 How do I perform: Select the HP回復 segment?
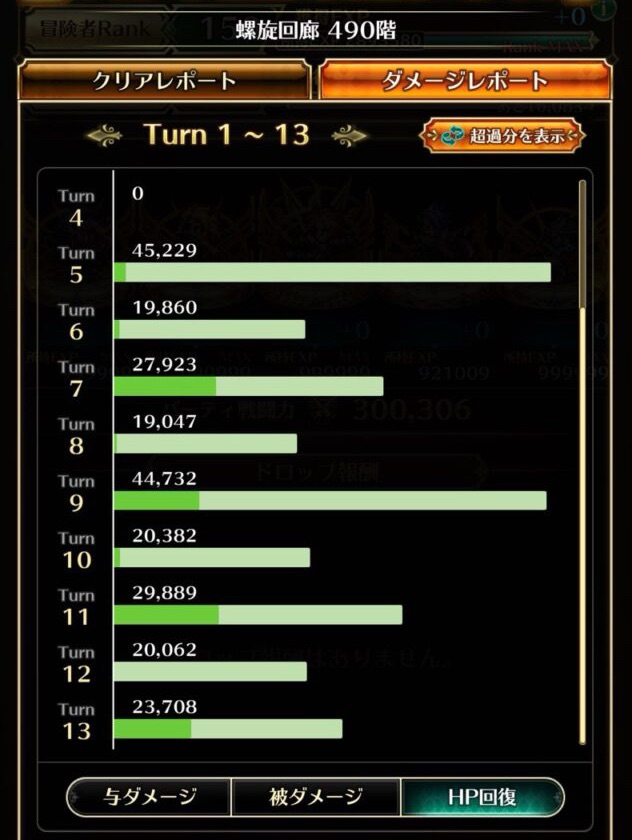pos(482,797)
